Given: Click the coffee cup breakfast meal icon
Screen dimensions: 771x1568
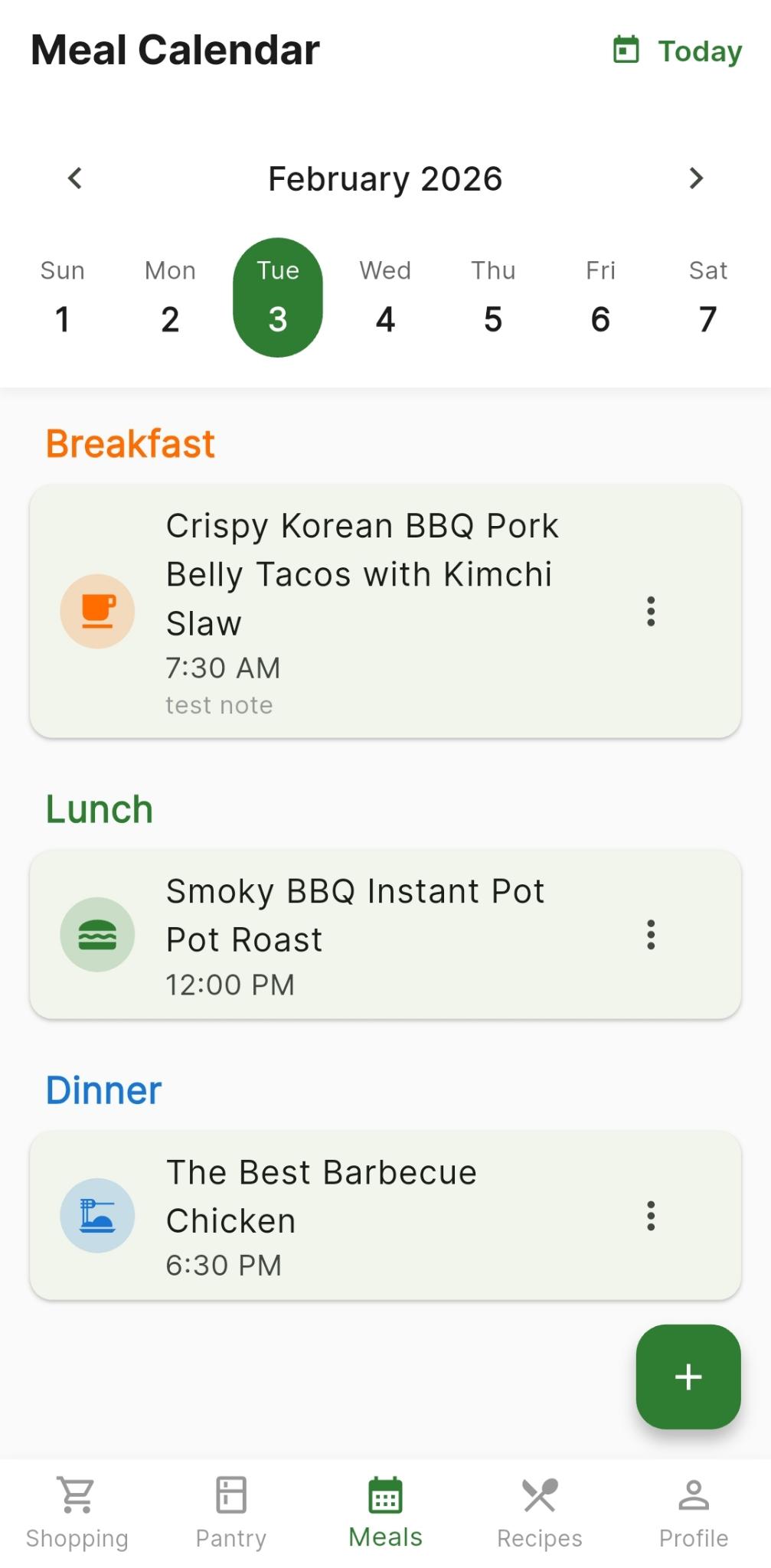Looking at the screenshot, I should [97, 610].
